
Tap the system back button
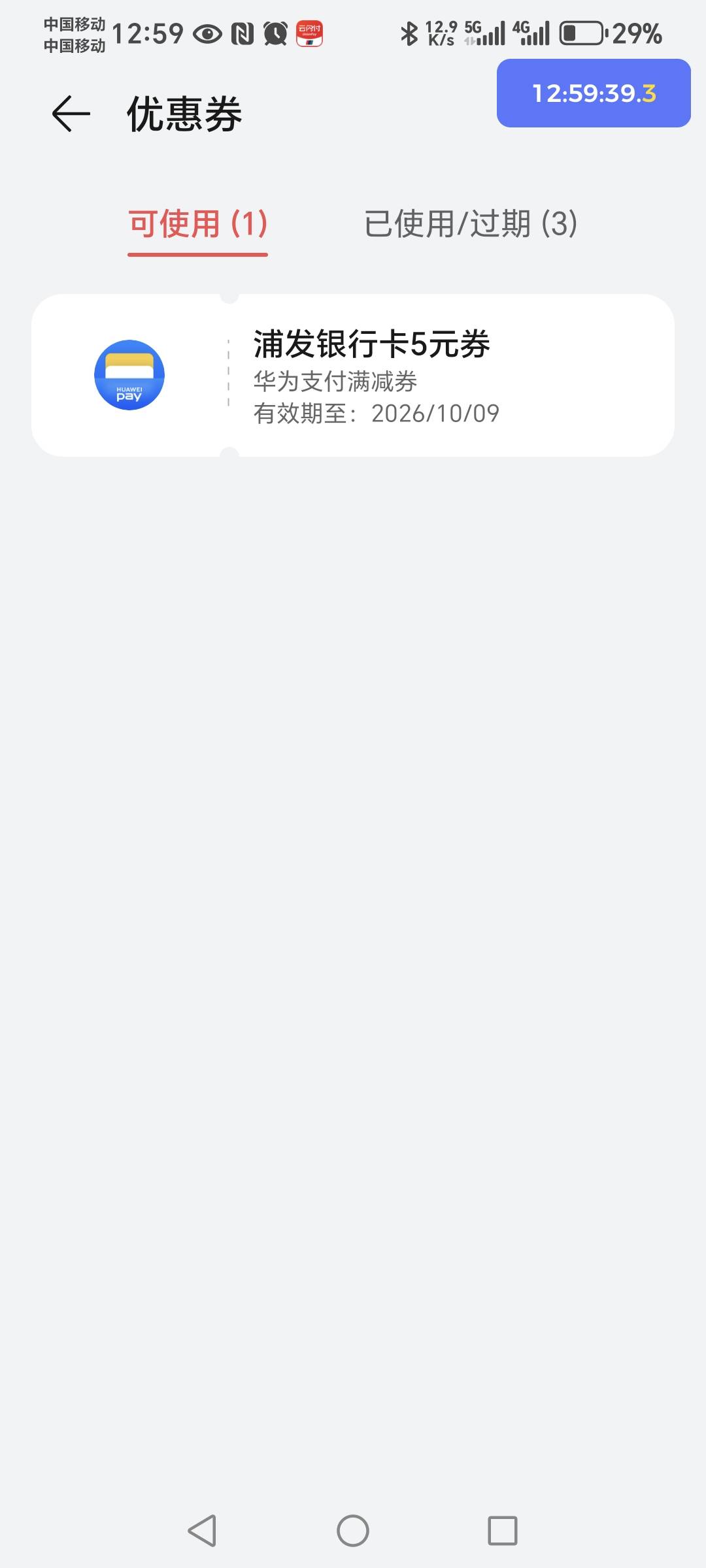tap(202, 1531)
